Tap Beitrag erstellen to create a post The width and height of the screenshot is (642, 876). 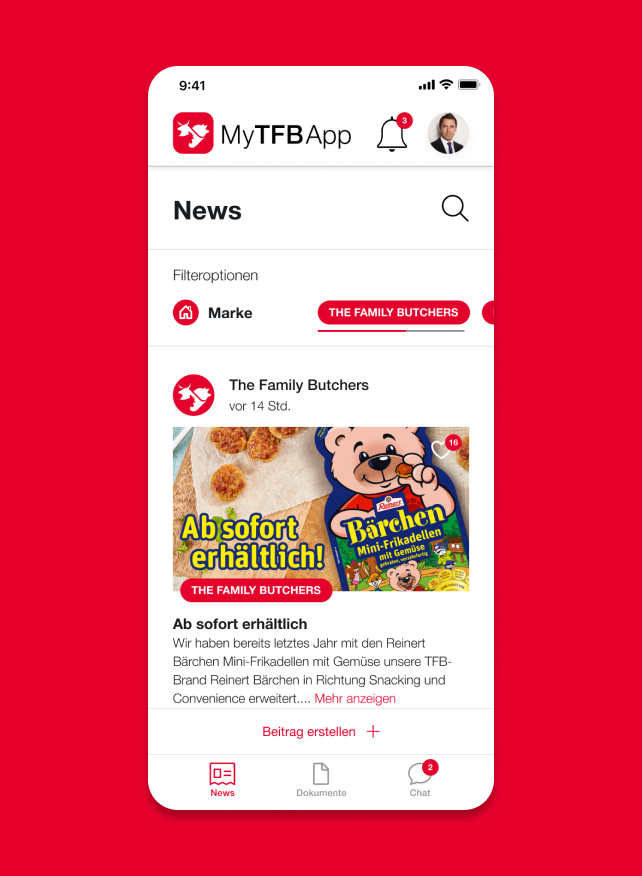coord(320,732)
